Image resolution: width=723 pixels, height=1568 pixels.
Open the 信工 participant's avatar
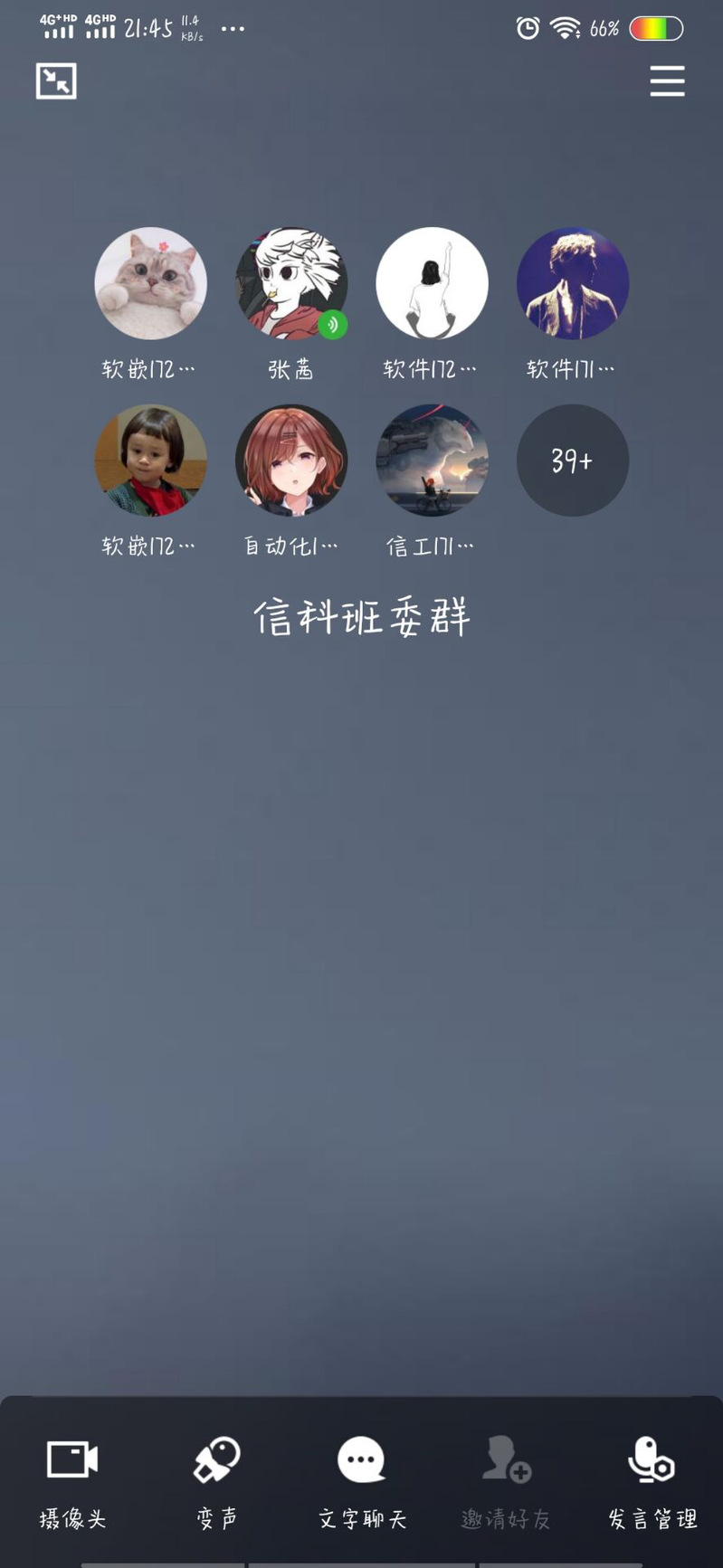tap(432, 461)
